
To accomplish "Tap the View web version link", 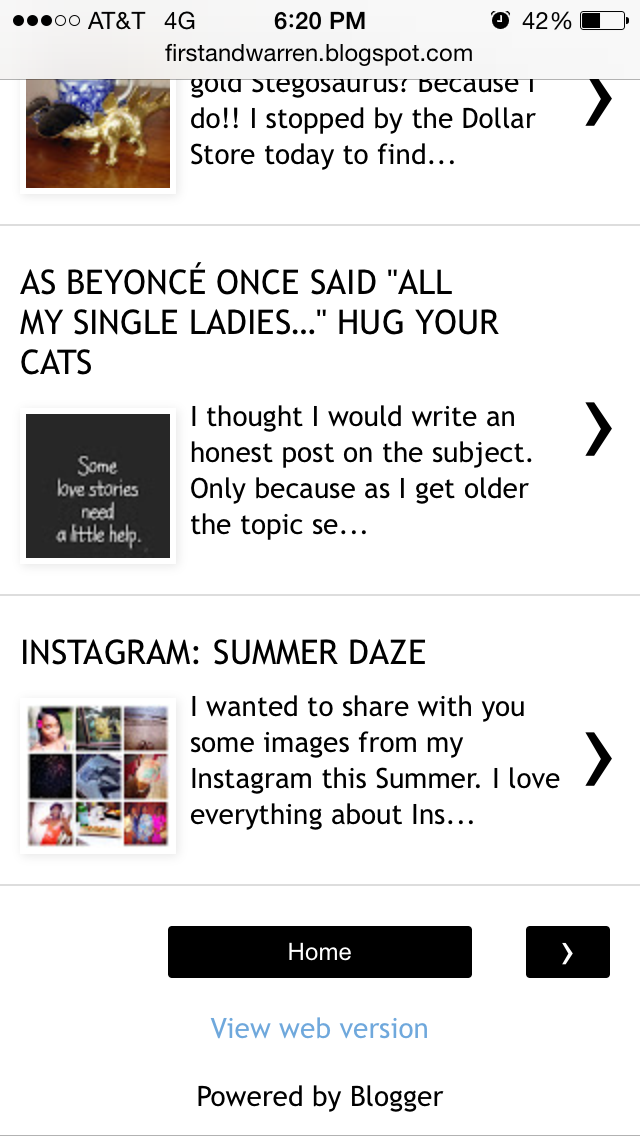I will 319,1028.
